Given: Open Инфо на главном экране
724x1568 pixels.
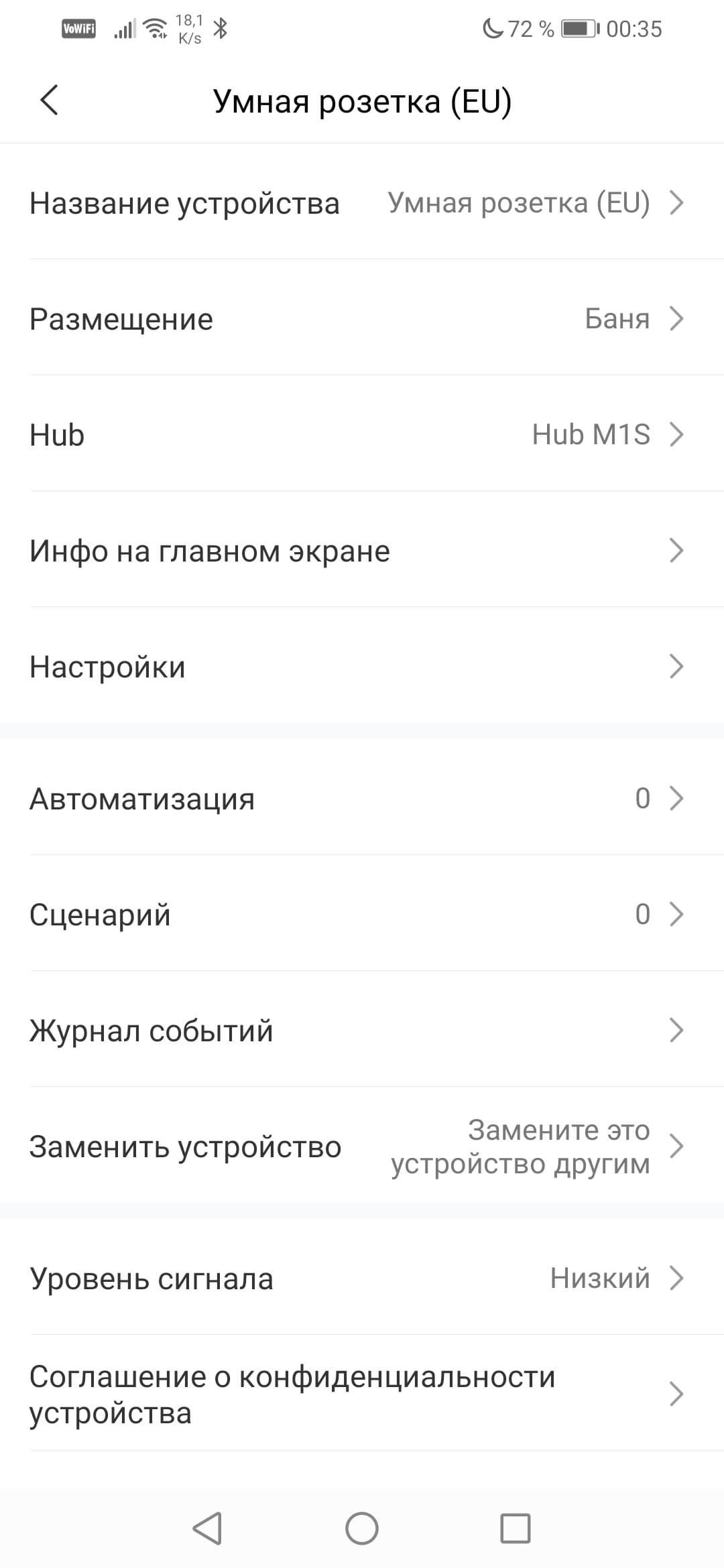Looking at the screenshot, I should pos(362,551).
